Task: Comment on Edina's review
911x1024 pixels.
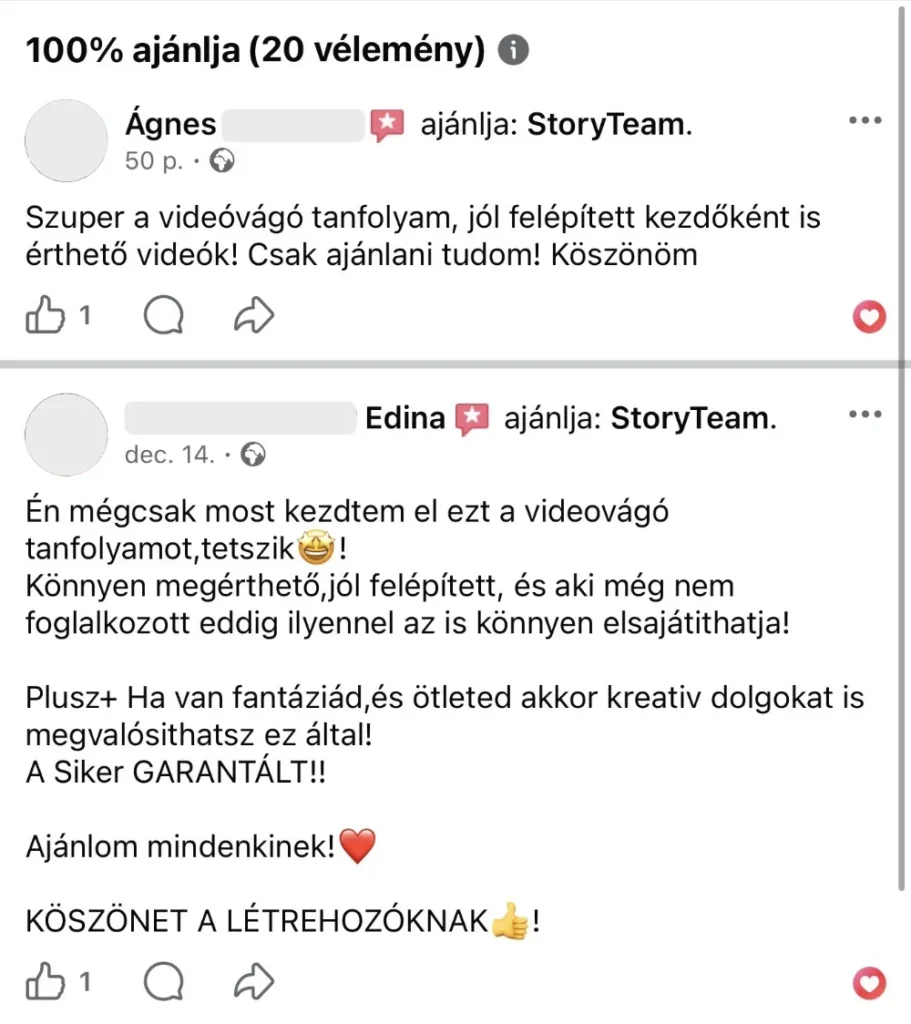Action: (x=164, y=982)
